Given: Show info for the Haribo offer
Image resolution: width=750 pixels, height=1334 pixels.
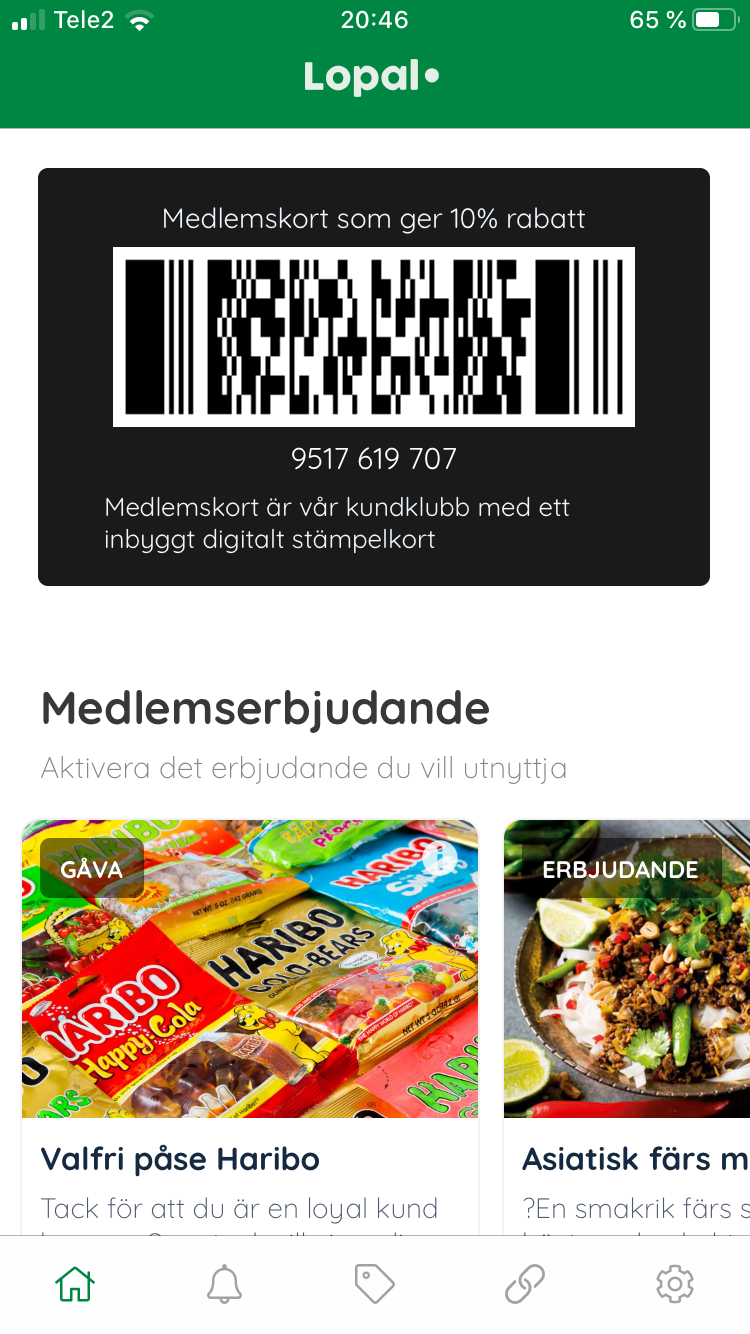Looking at the screenshot, I should [440, 858].
